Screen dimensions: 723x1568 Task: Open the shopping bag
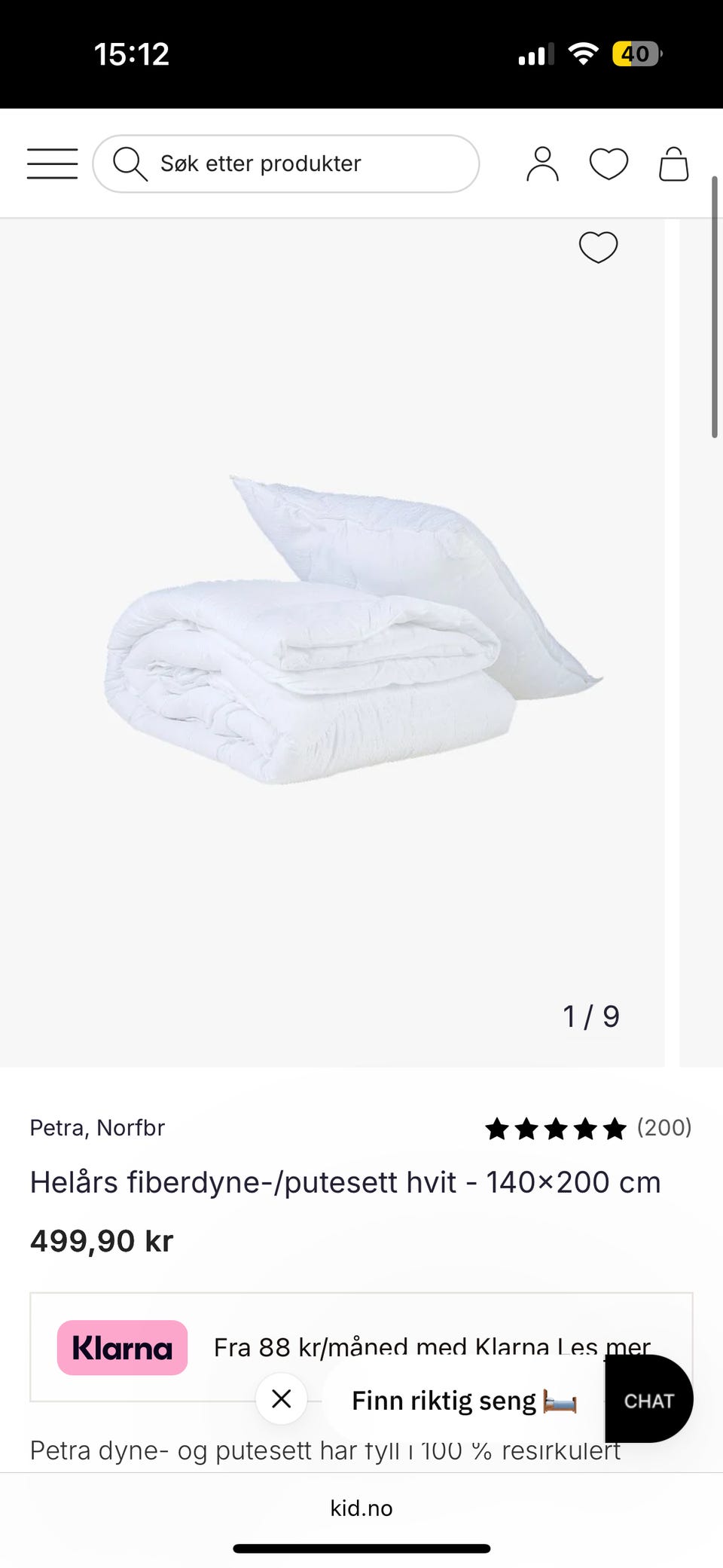click(x=673, y=164)
